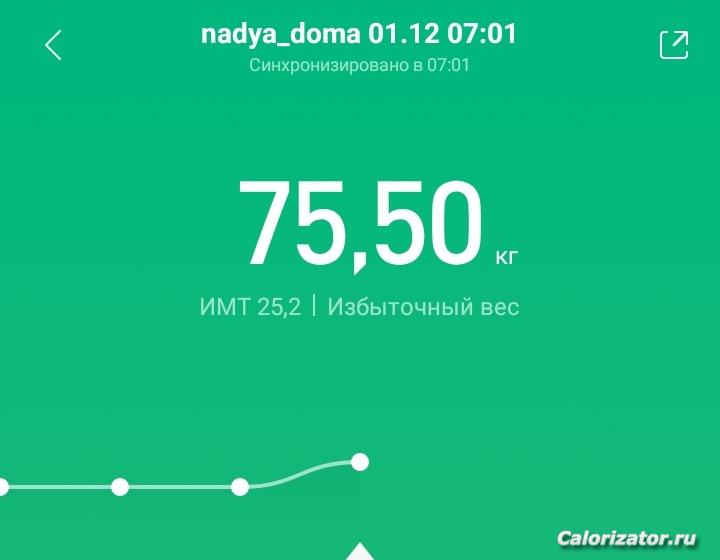Go back using the top-left arrow
This screenshot has height=560, width=720.
click(54, 45)
